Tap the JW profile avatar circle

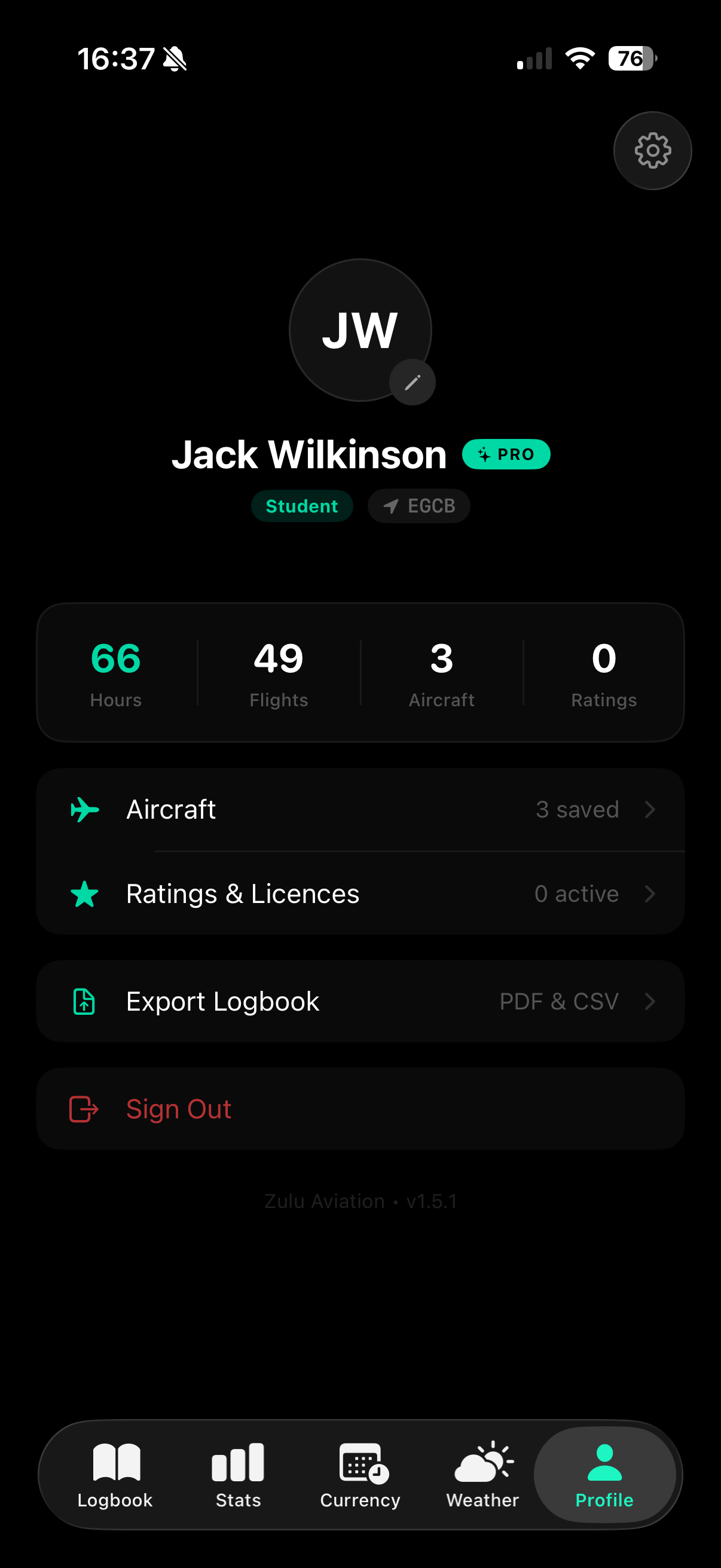[360, 329]
